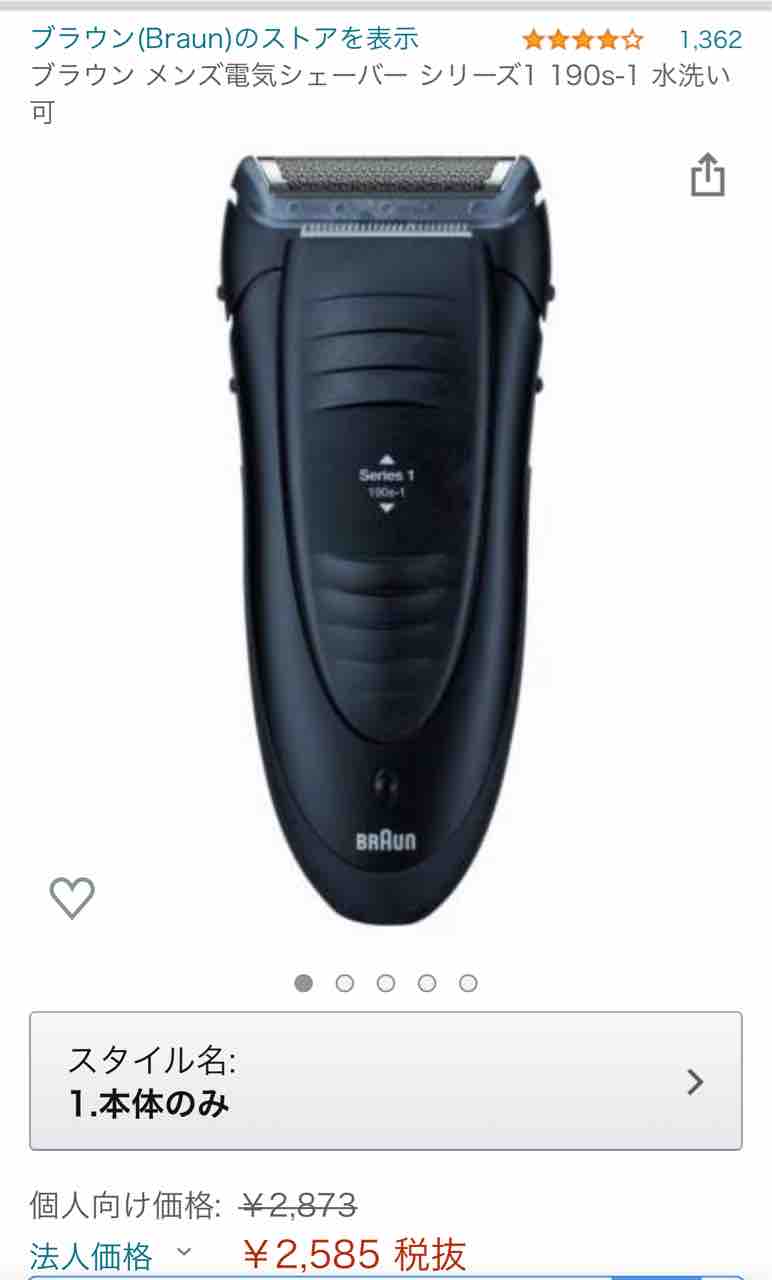View the 1,362 customer ratings
Image resolution: width=772 pixels, height=1280 pixels.
coord(710,40)
